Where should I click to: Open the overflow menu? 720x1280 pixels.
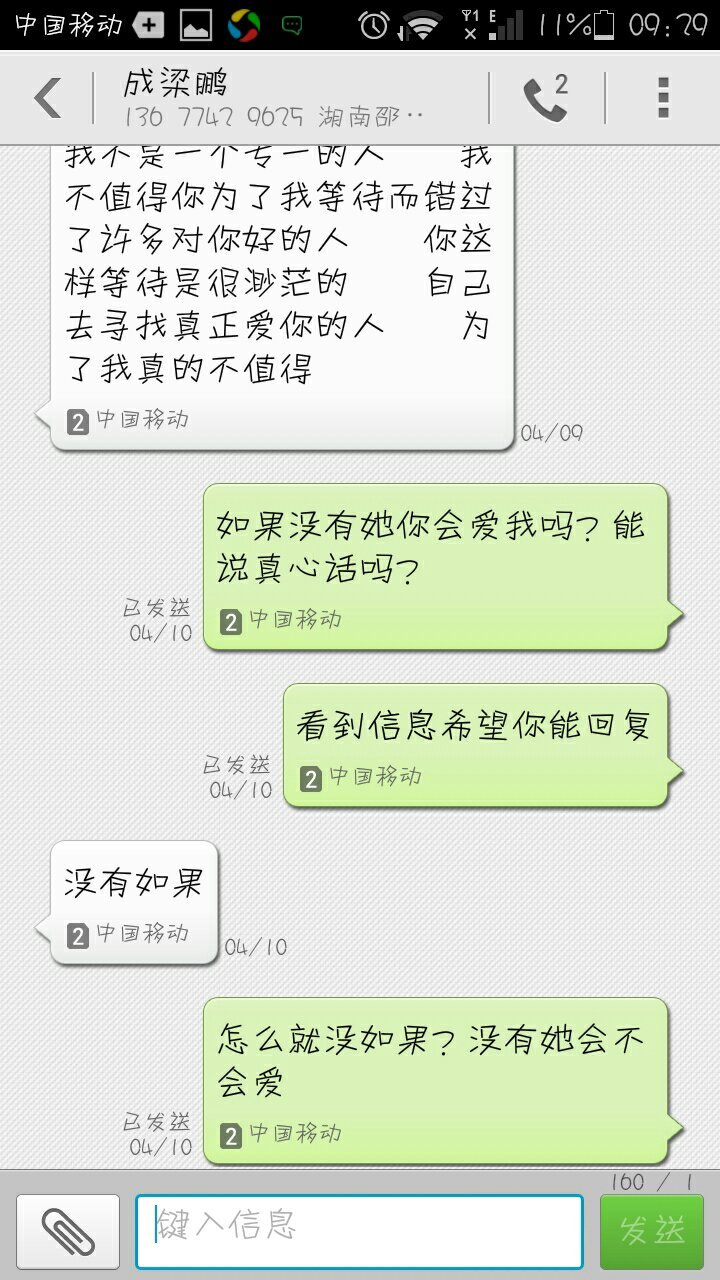click(x=662, y=98)
